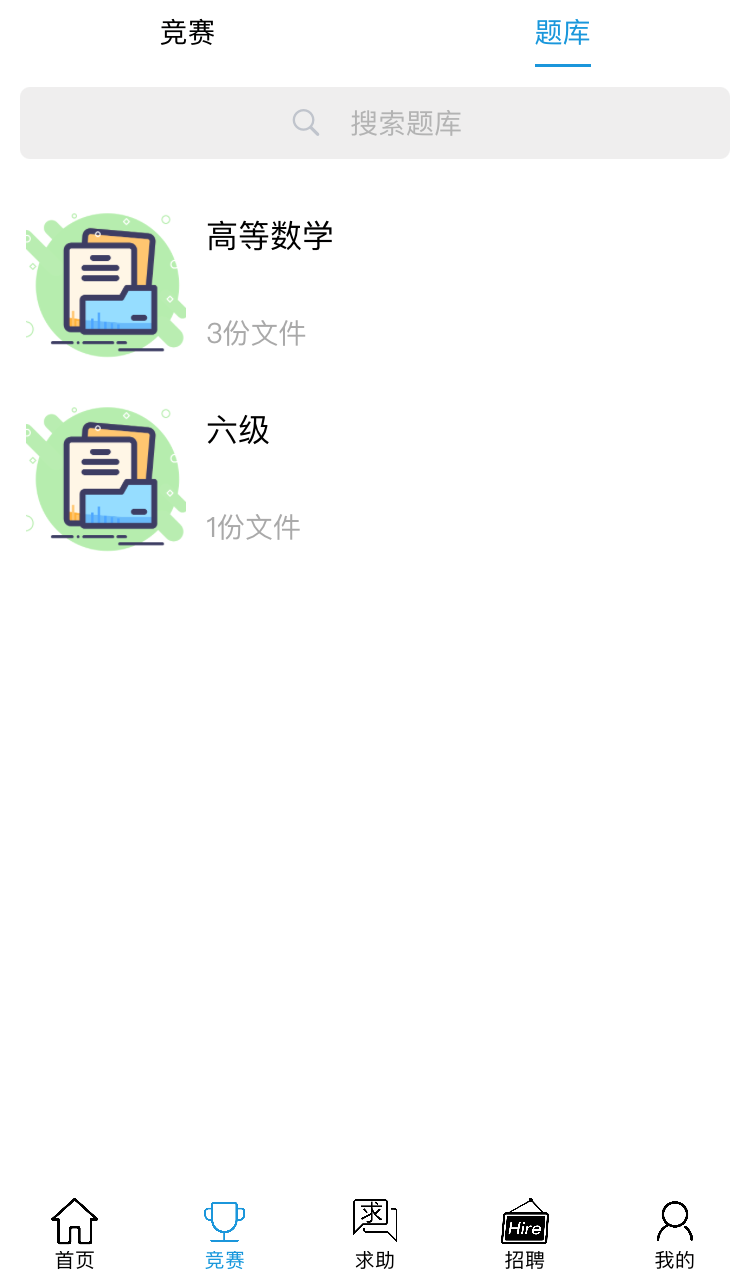Screen dimensions: 745x1283
Task: Select the 题库 top tab
Action: (x=562, y=33)
